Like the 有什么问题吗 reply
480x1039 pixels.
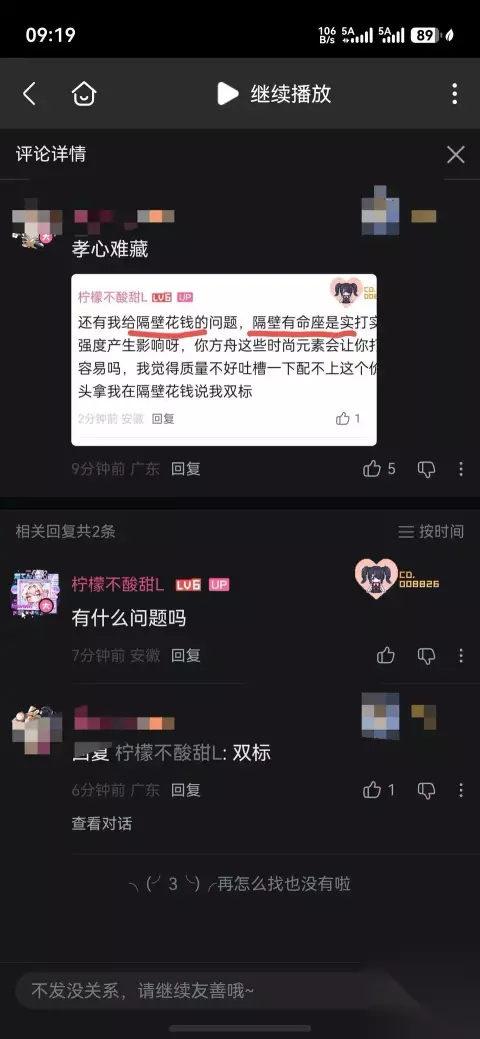click(x=386, y=655)
